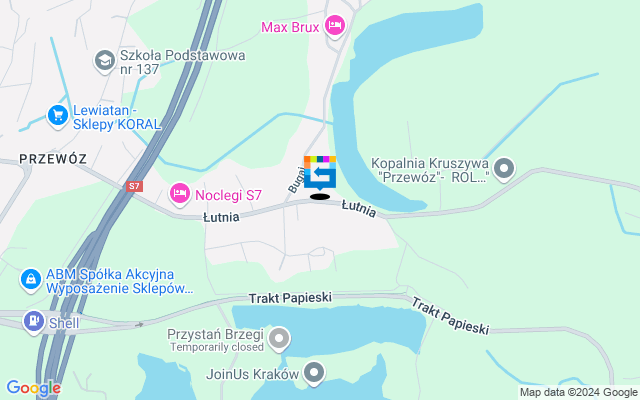This screenshot has height=400, width=640.
Task: Tap the Max Brux hotel marker
Action: [x=335, y=26]
